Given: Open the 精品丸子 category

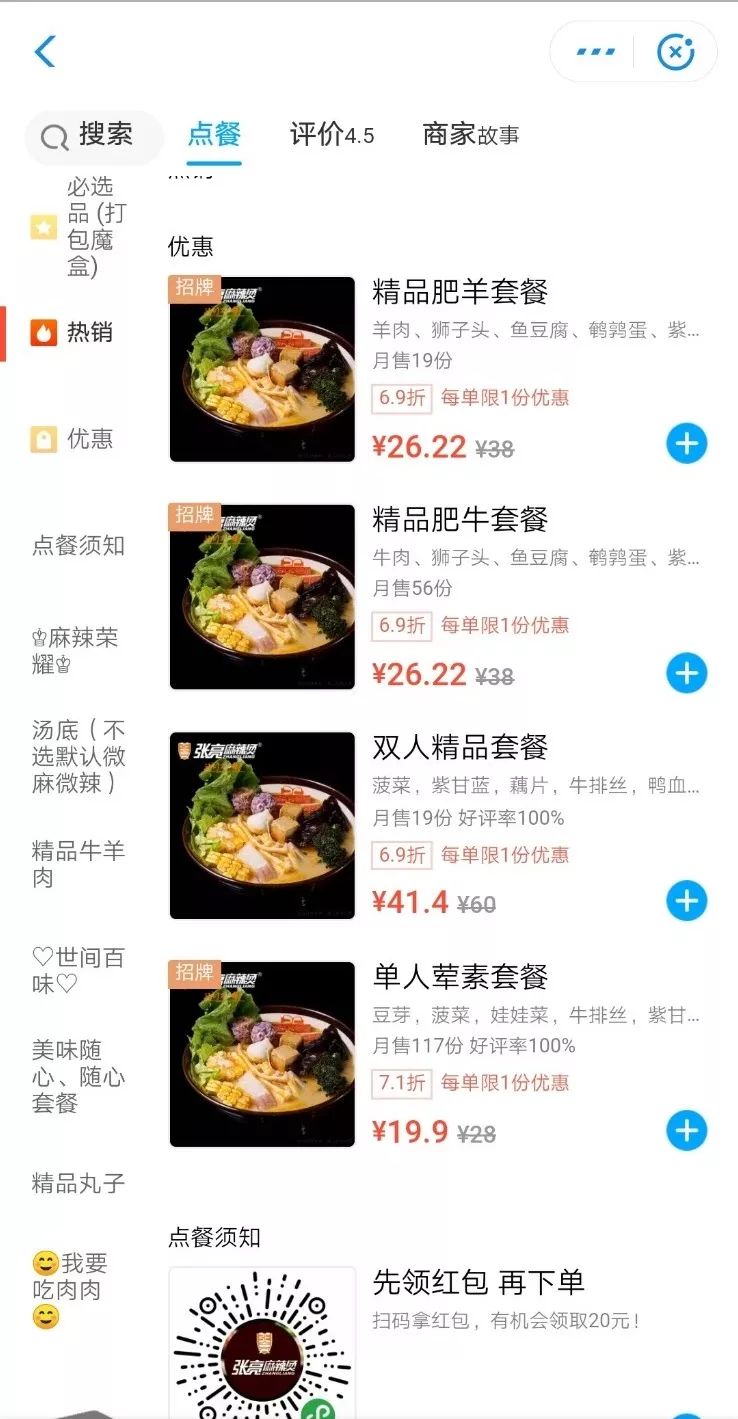Looking at the screenshot, I should tap(78, 1184).
